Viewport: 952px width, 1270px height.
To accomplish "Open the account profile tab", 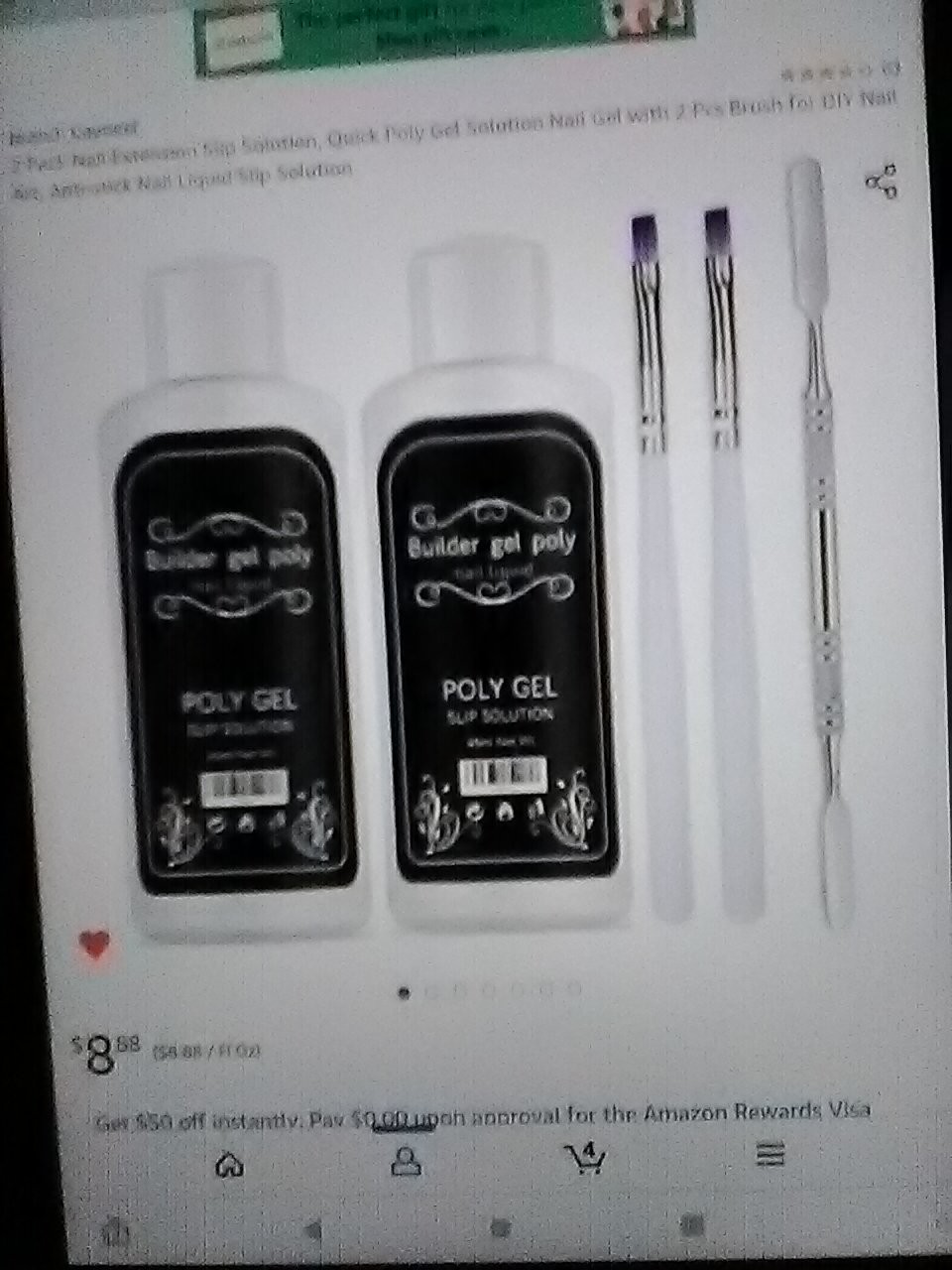I will point(406,1161).
